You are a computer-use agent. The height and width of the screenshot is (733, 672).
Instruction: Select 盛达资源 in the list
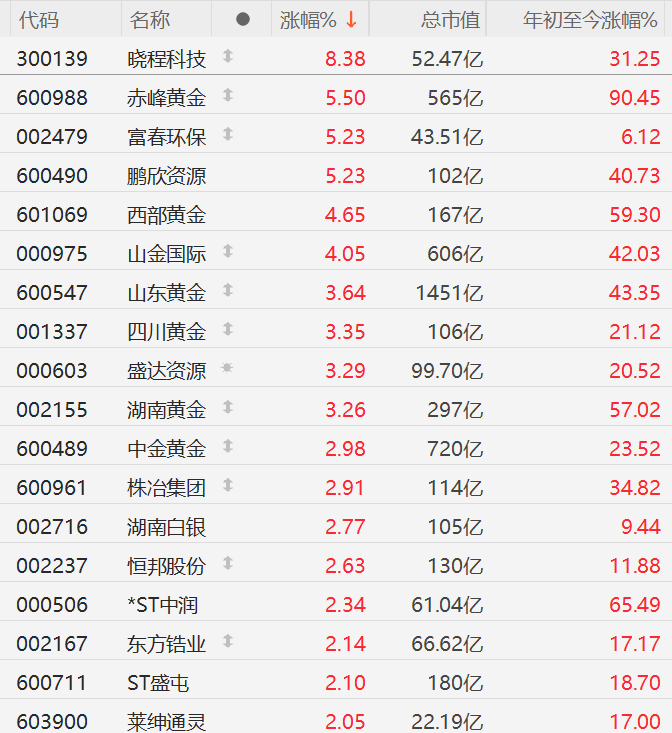click(167, 371)
